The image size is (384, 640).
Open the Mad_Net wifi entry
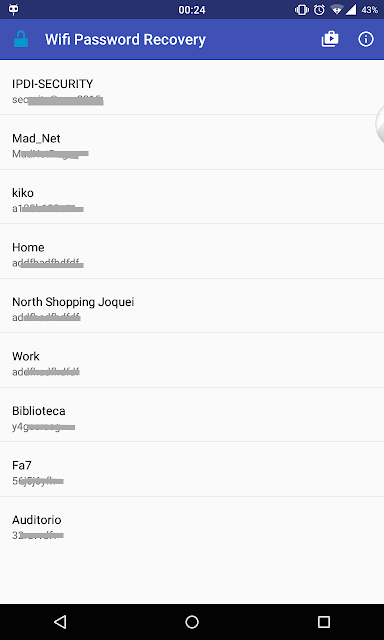192,142
